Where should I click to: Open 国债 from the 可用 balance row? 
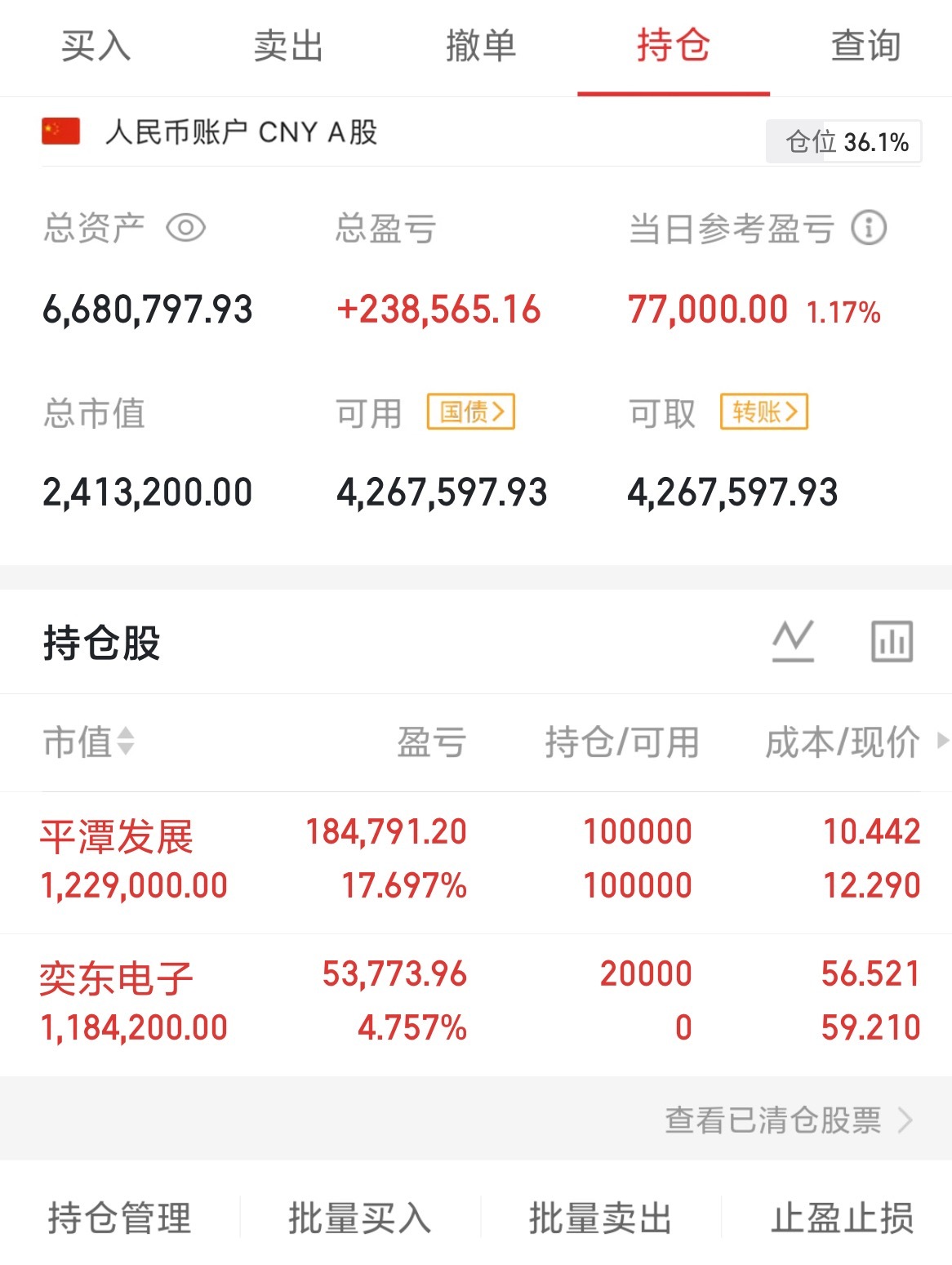[x=472, y=413]
